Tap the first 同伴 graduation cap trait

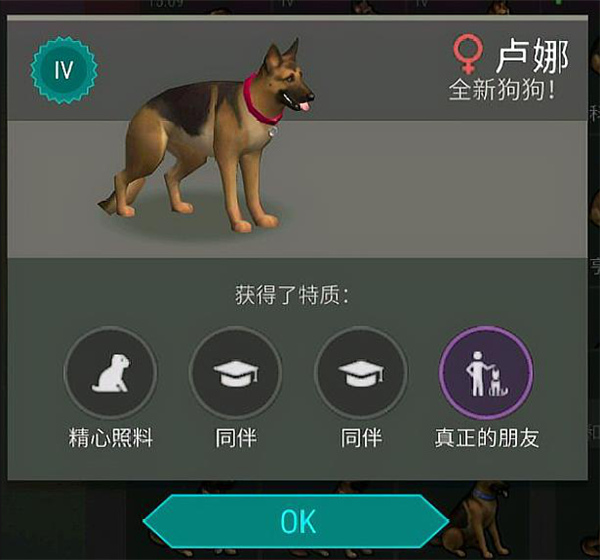[236, 374]
